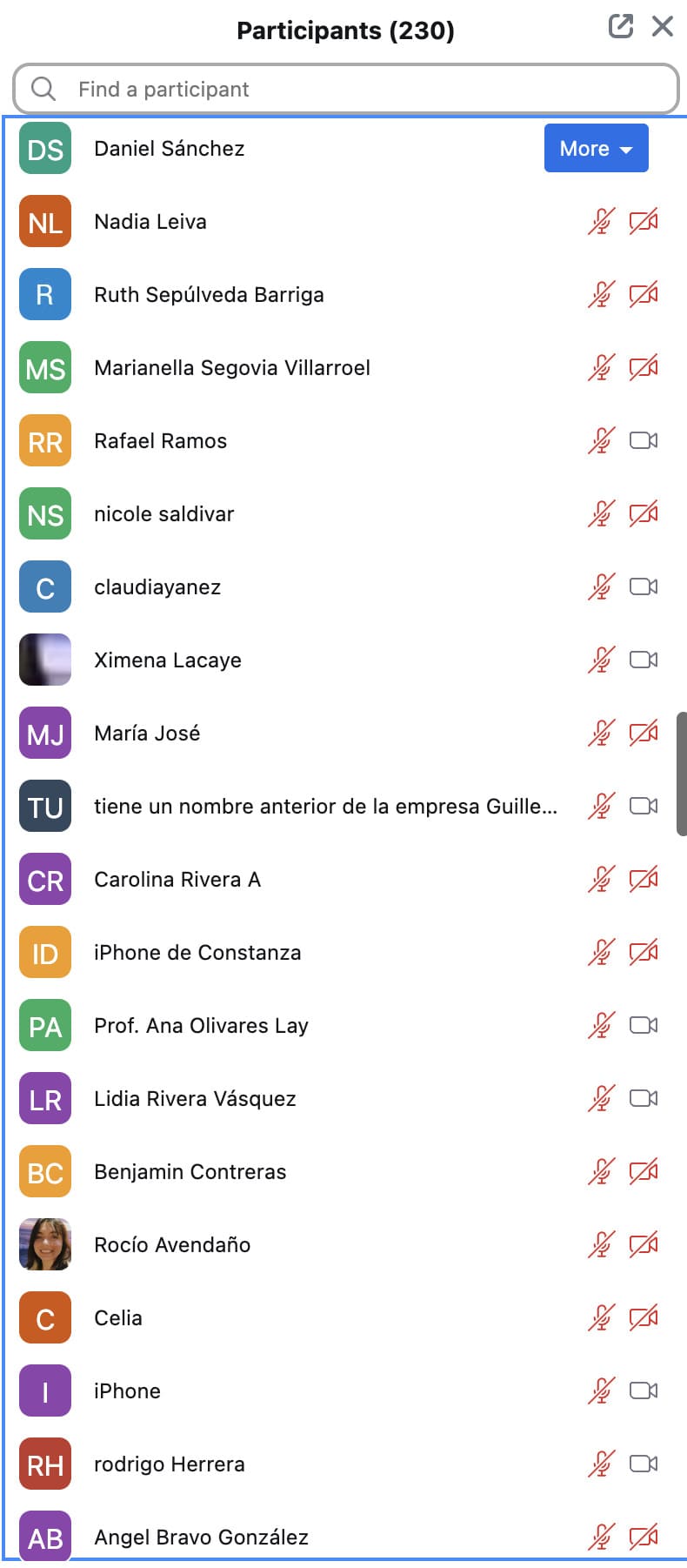Viewport: 687px width, 1568px height.
Task: Tap the muted microphone icon for Celia
Action: click(601, 1317)
